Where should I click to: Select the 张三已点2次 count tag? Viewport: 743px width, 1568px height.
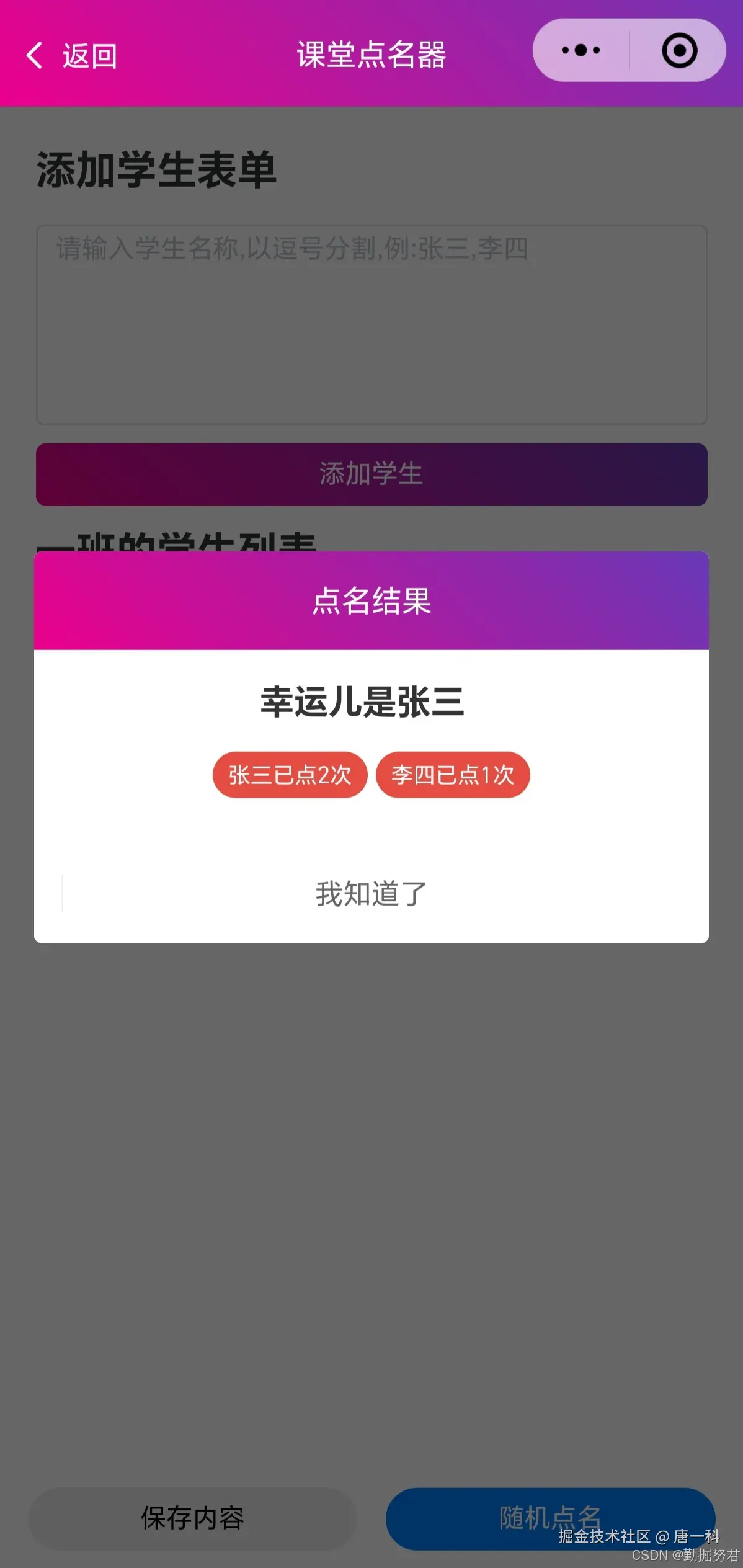[x=289, y=775]
